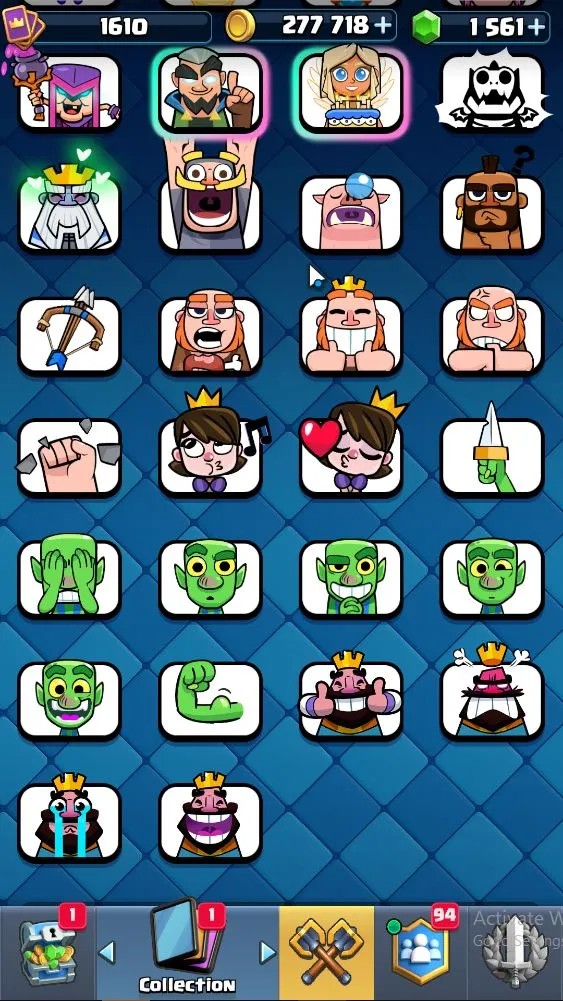Buy gems via the green gem plus
The height and width of the screenshot is (1001, 563).
(x=537, y=26)
